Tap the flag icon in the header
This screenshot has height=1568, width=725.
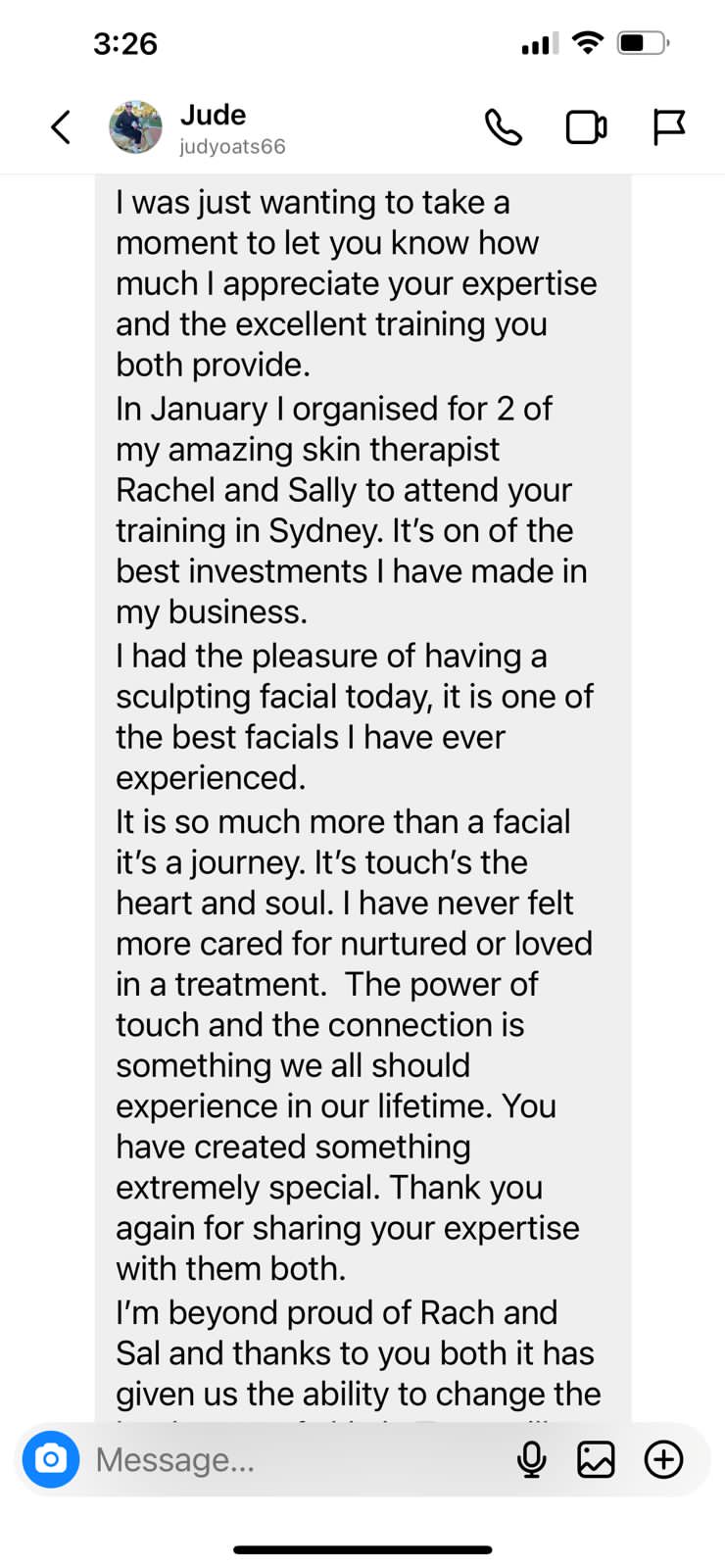click(669, 127)
